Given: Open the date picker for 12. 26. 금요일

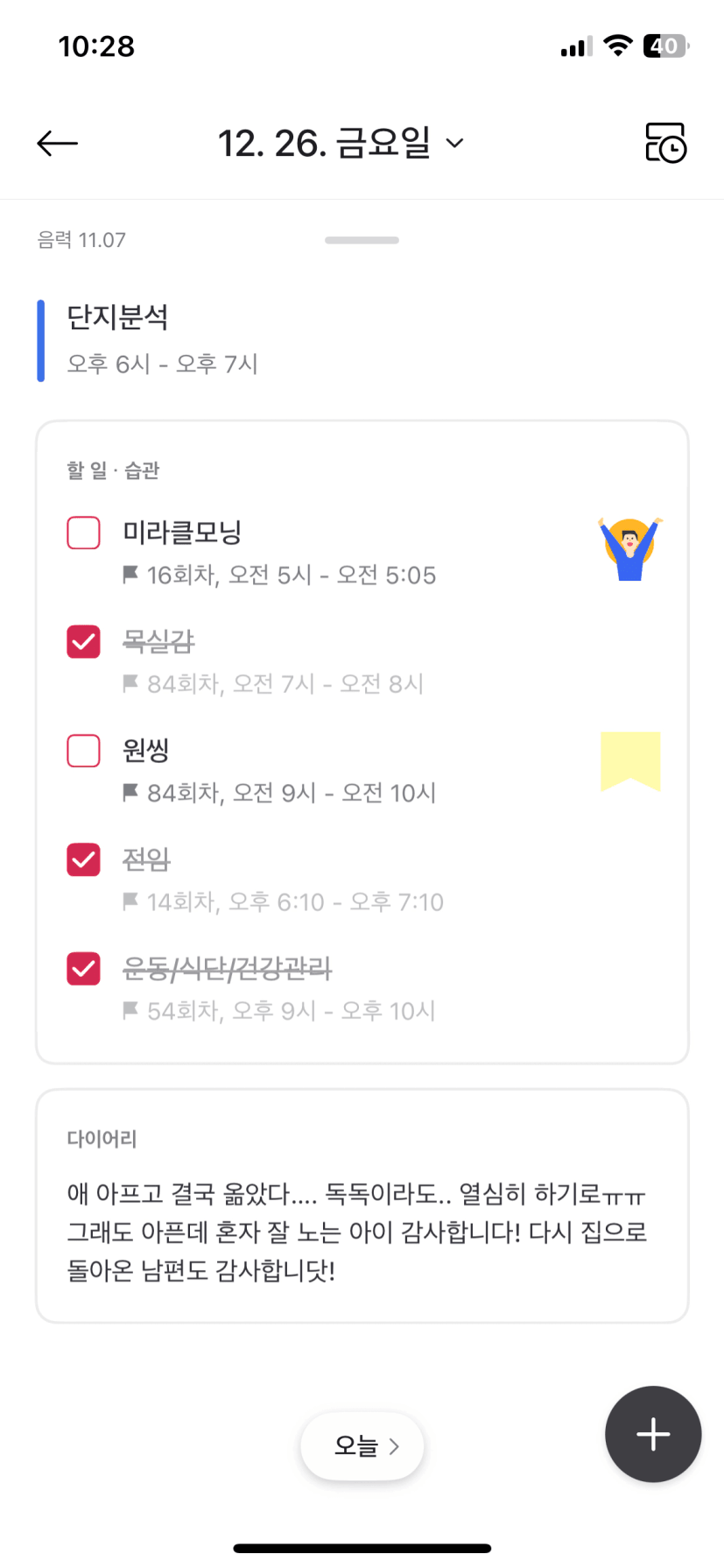Looking at the screenshot, I should pos(341,143).
